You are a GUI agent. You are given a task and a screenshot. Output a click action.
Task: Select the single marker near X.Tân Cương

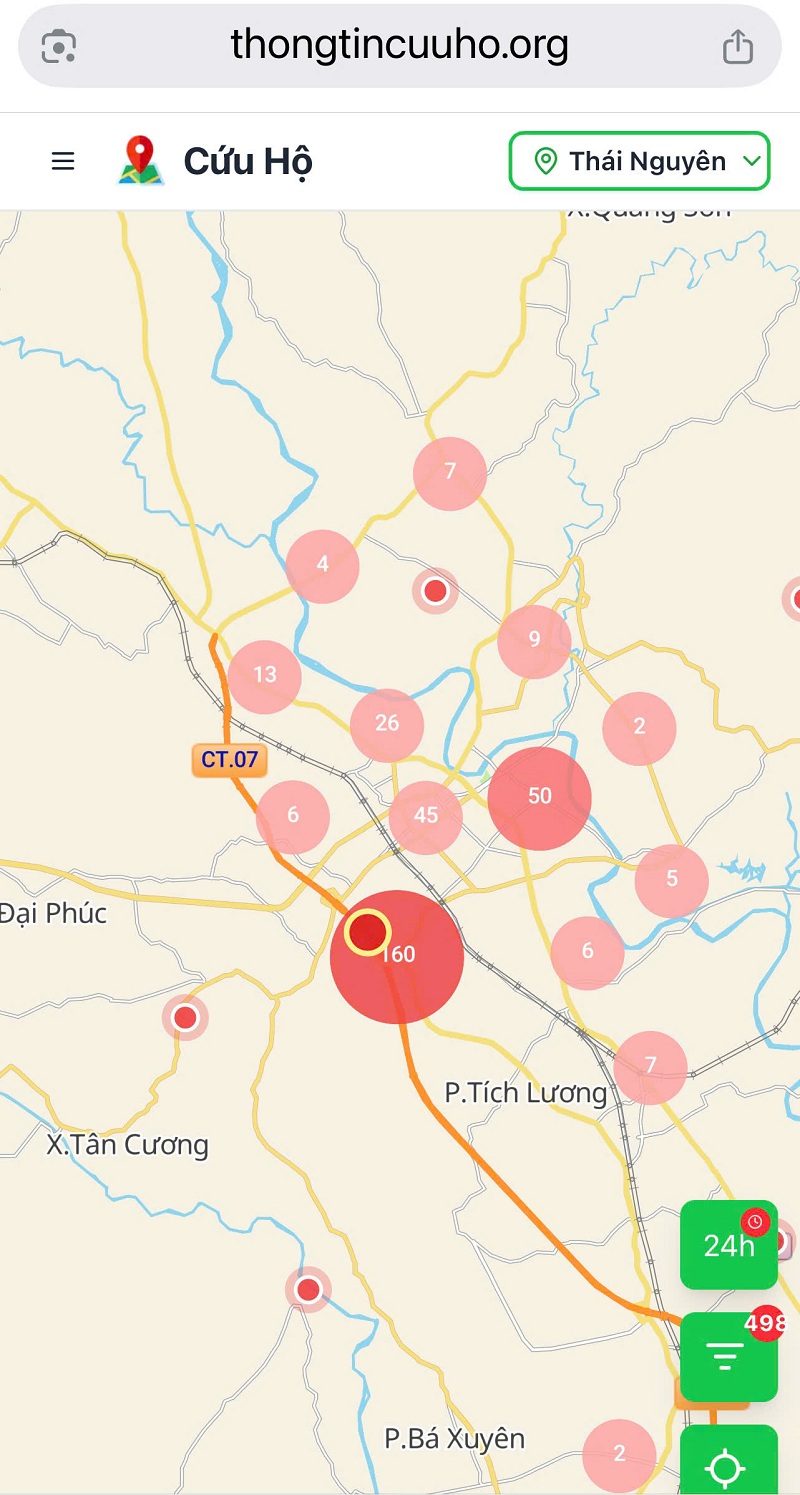(x=185, y=1018)
